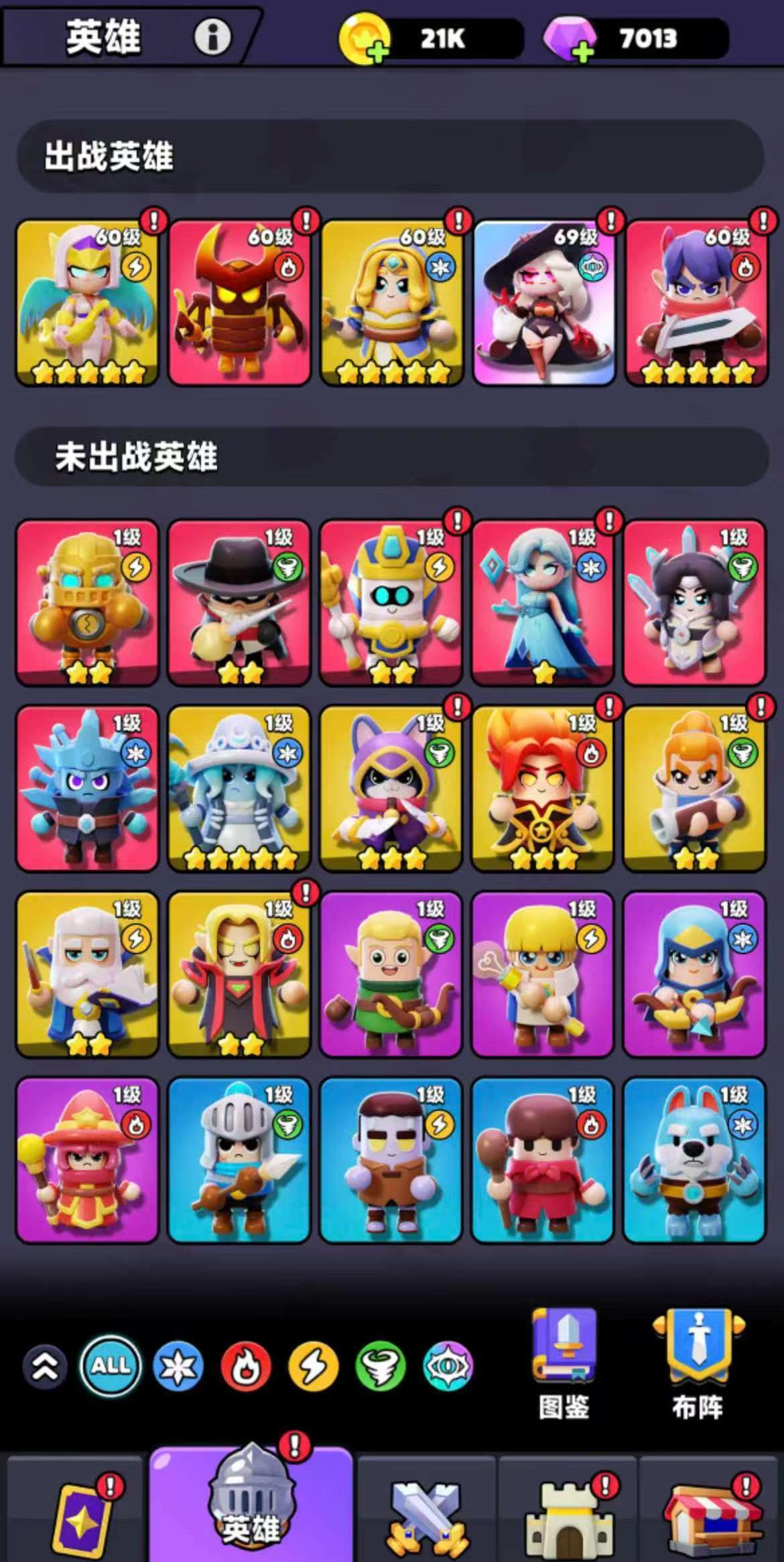This screenshot has width=784, height=1562.
Task: Filter heroes by lightning element
Action: click(x=313, y=1366)
